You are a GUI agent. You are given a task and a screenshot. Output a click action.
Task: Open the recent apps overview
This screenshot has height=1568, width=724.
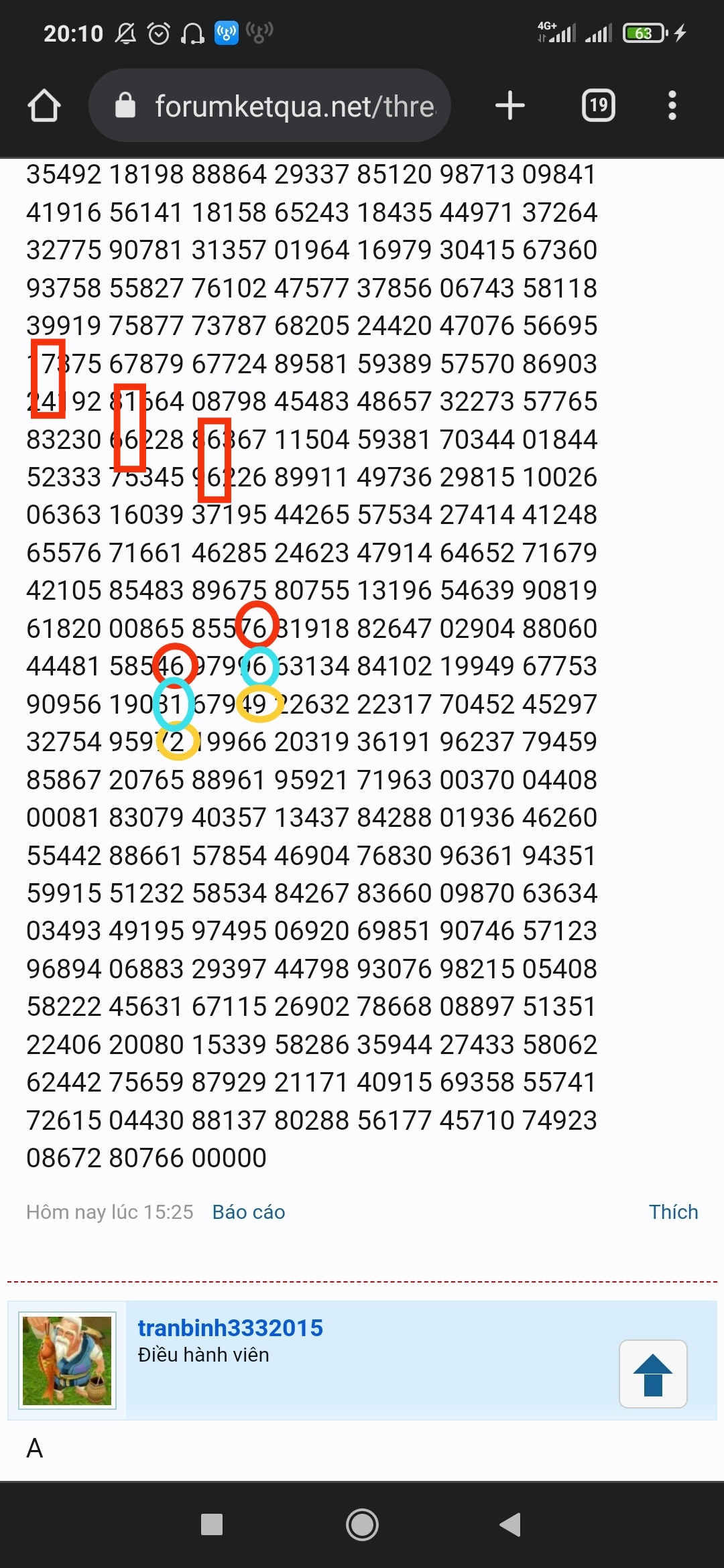click(212, 1524)
